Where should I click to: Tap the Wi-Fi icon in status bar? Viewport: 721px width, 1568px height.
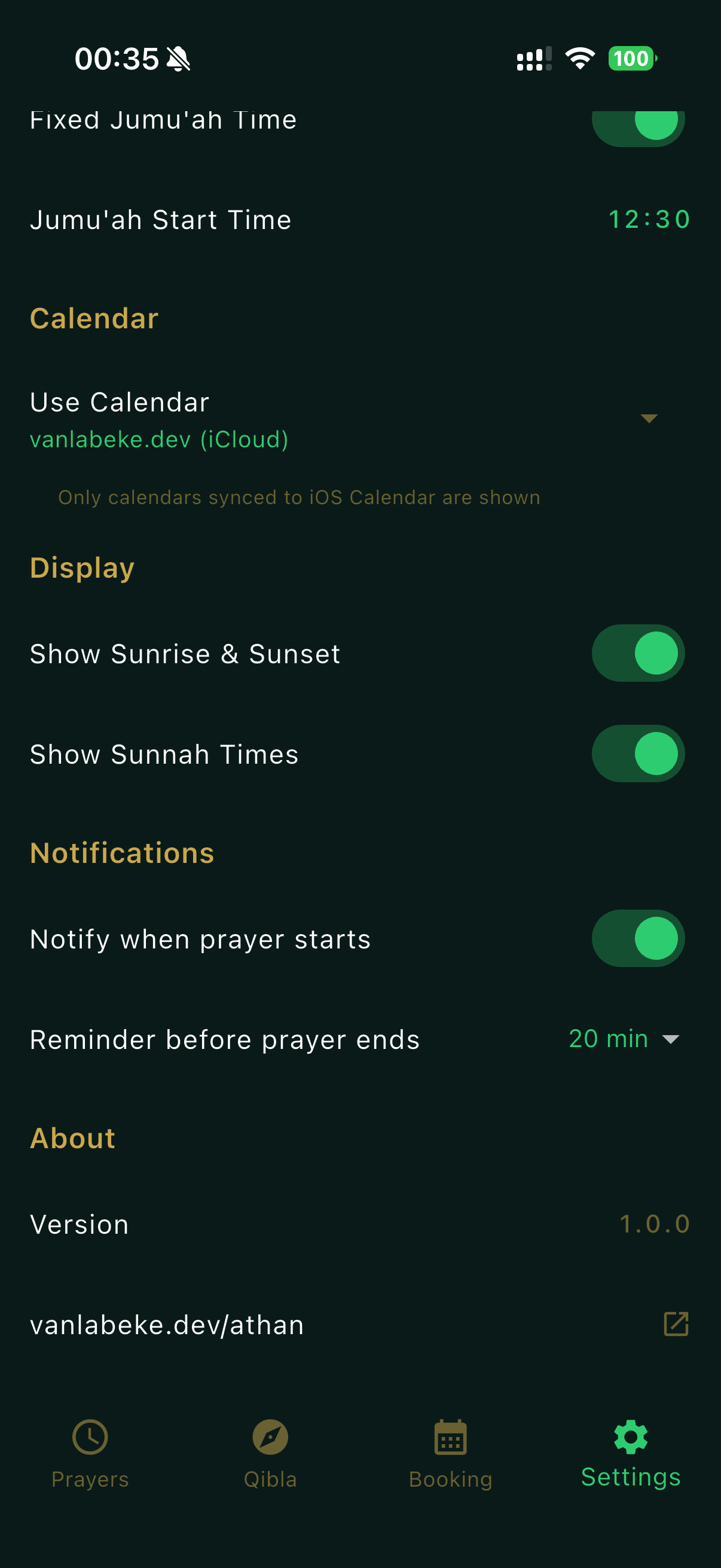[578, 59]
